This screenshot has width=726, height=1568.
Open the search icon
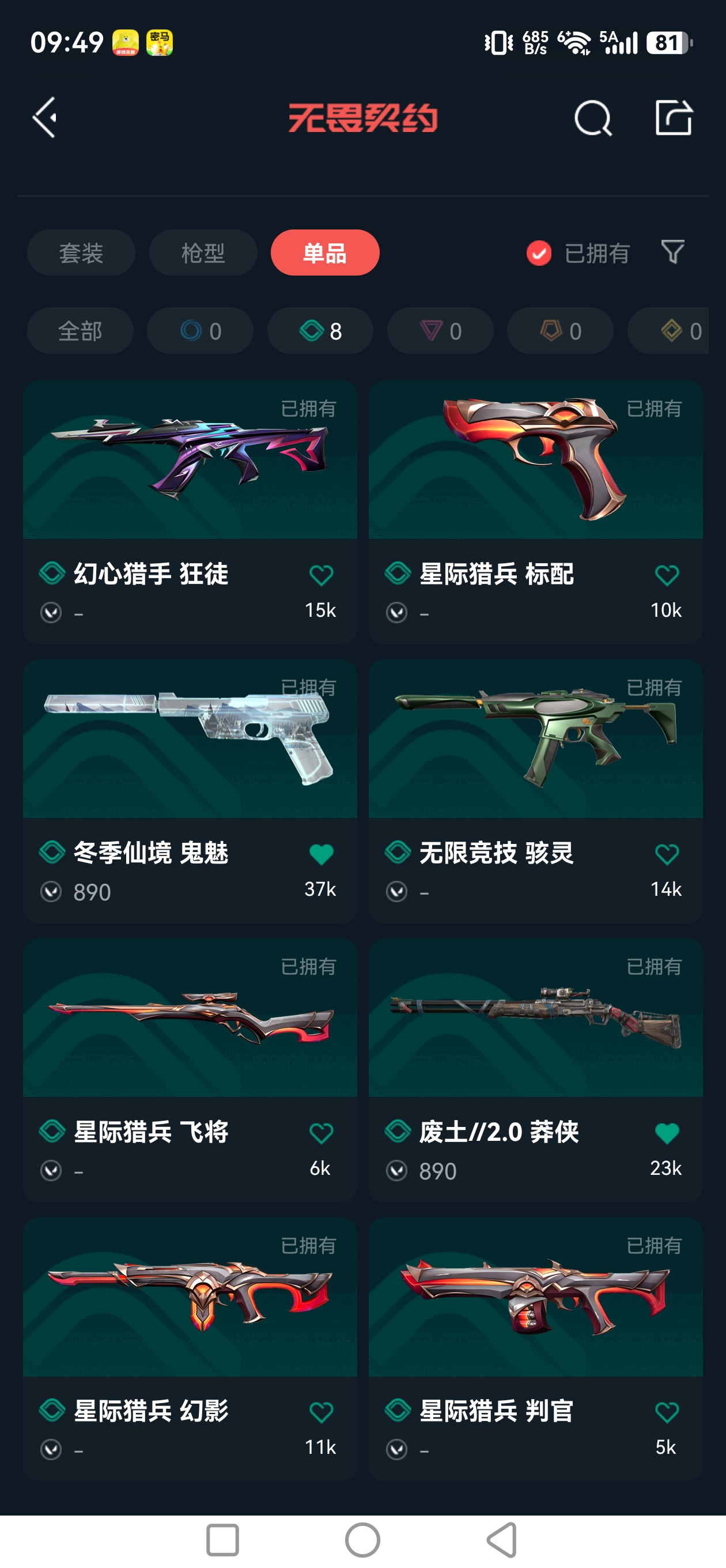(x=593, y=118)
